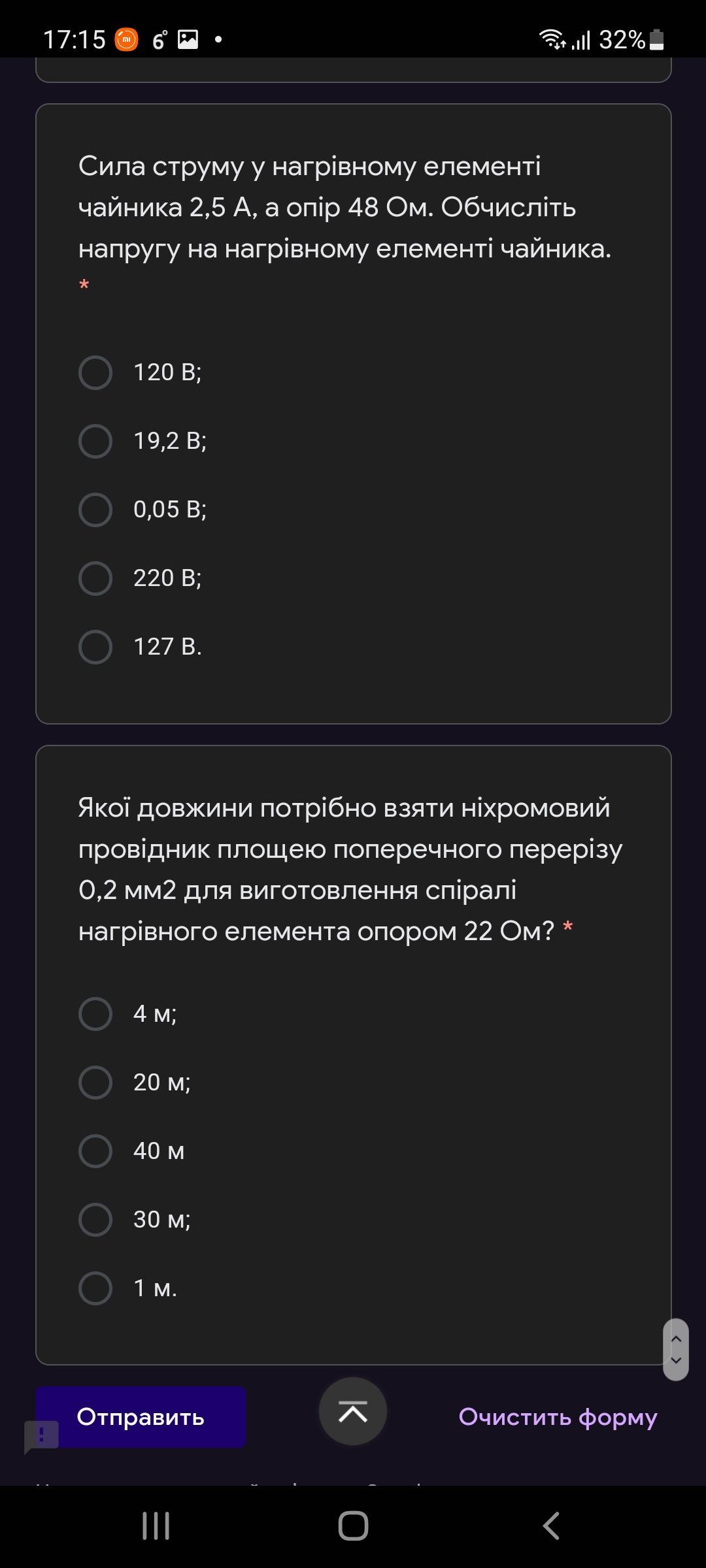Clear the form with Очистить форму

(x=558, y=1417)
